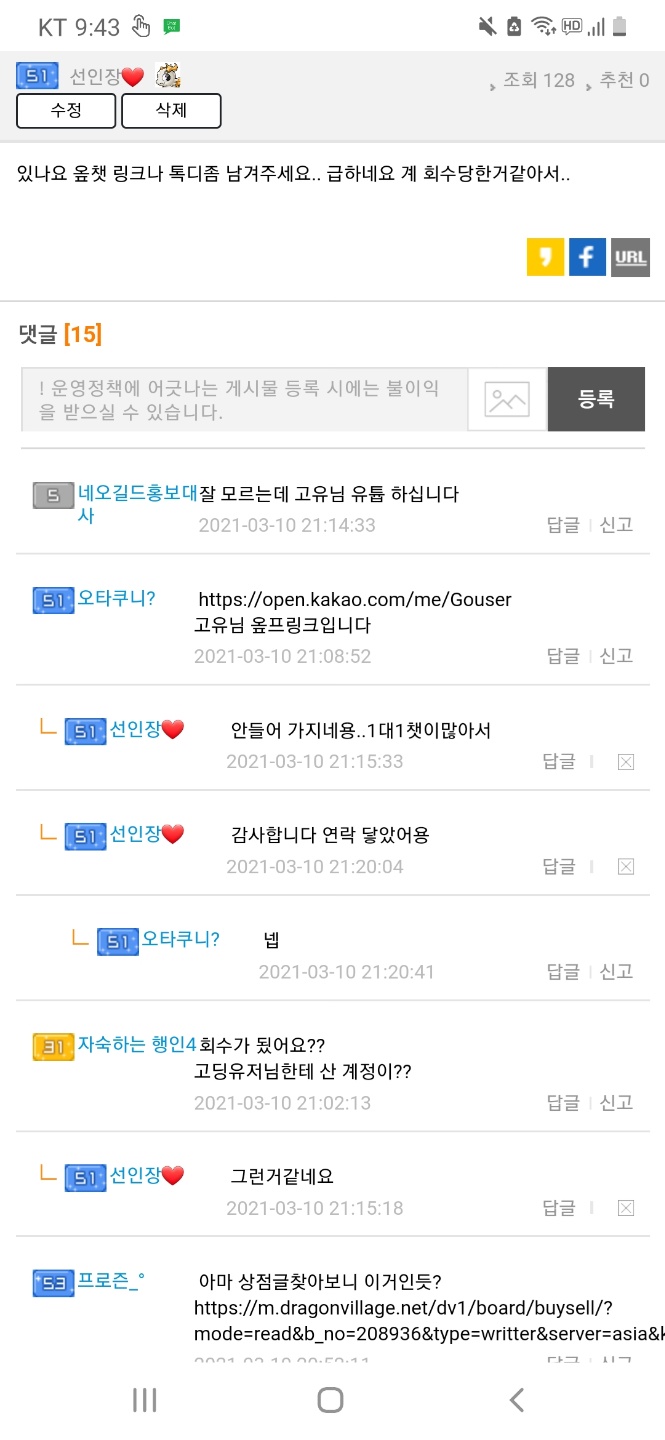Delete the 그런거같네요 comment
Screen dimensions: 665x1440
[x=626, y=1208]
